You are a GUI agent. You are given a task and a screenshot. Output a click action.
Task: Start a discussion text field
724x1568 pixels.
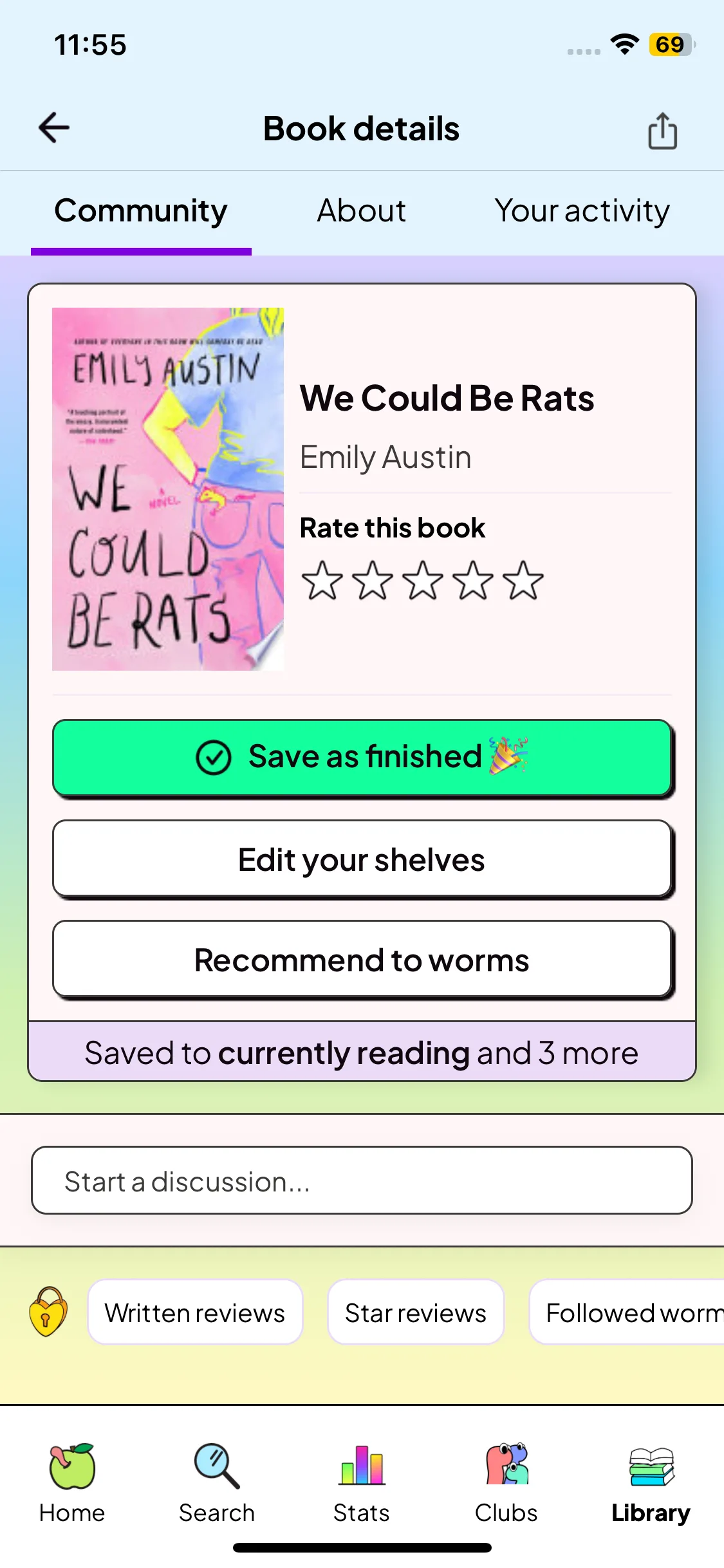pyautogui.click(x=362, y=1181)
